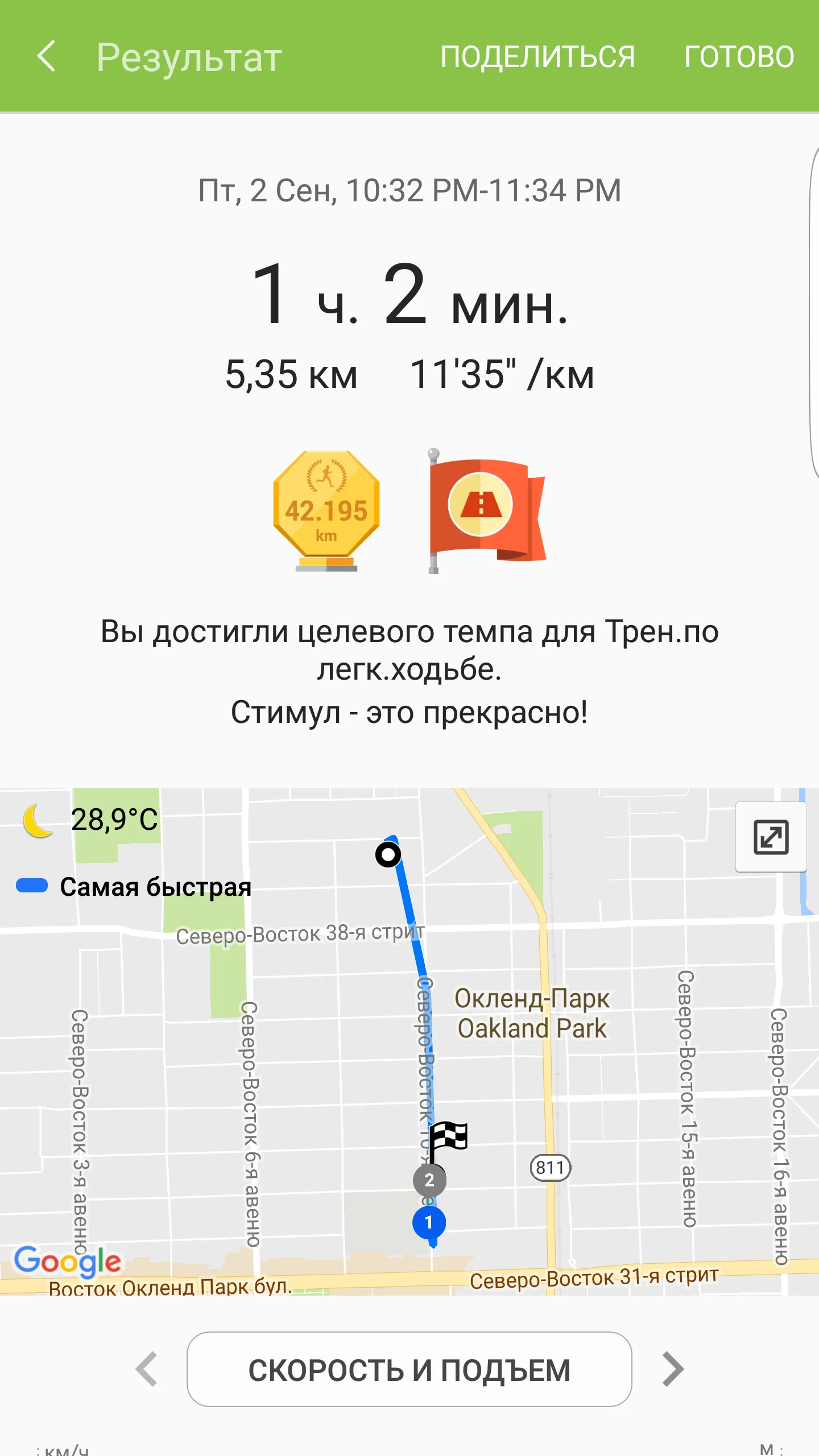
Task: Tap ГОТОВО to finish
Action: (738, 57)
